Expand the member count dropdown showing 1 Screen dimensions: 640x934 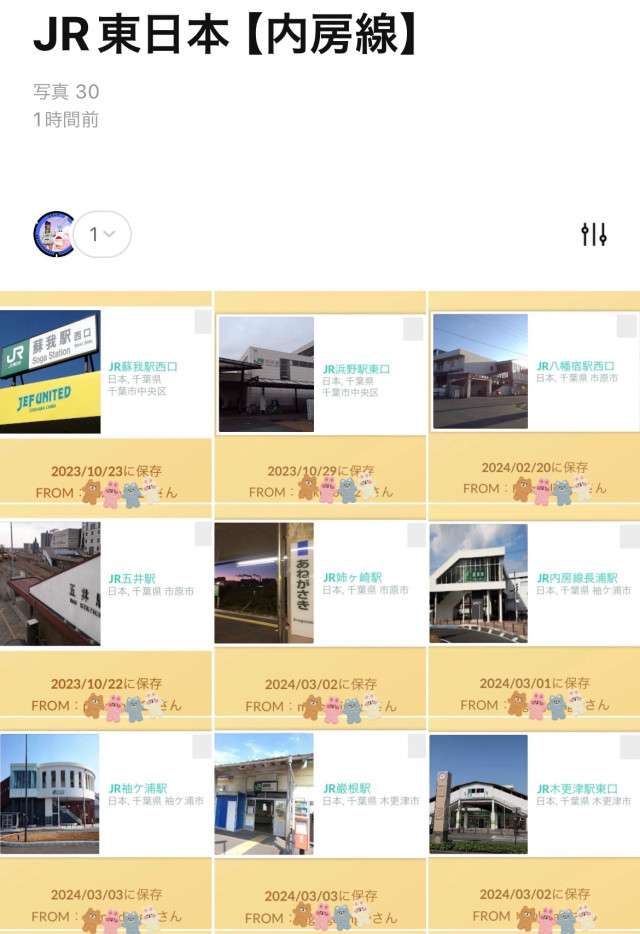(x=102, y=234)
